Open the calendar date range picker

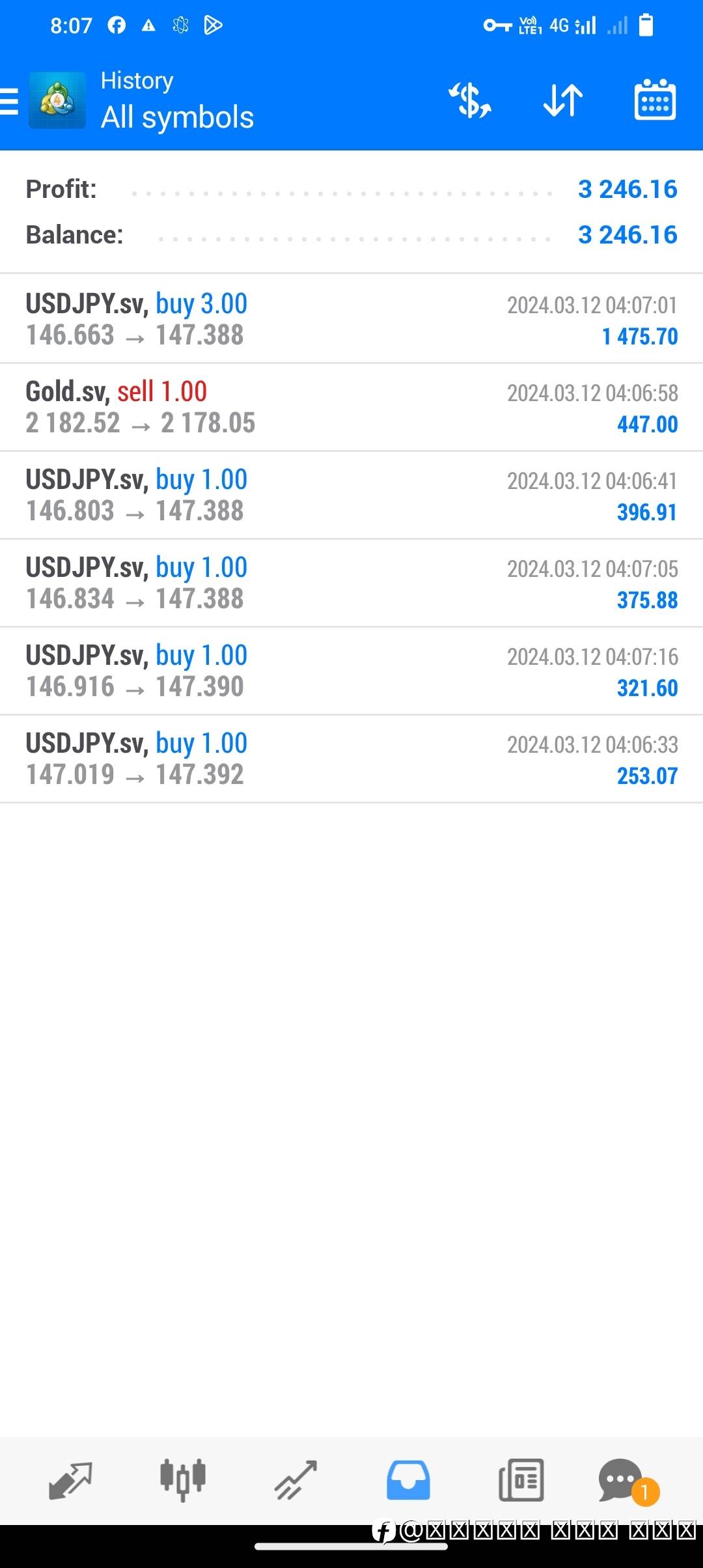point(655,100)
